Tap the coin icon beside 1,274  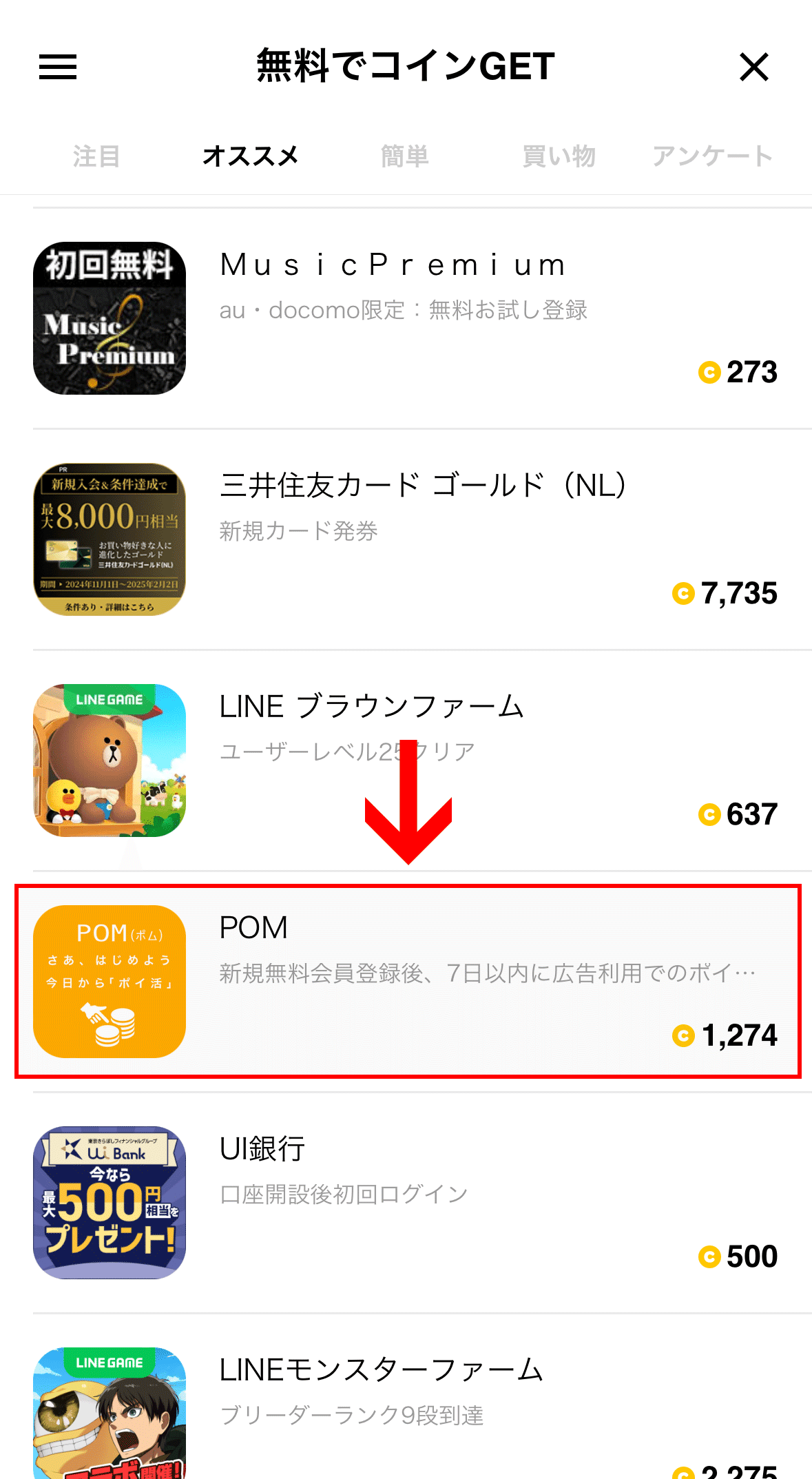point(683,1035)
